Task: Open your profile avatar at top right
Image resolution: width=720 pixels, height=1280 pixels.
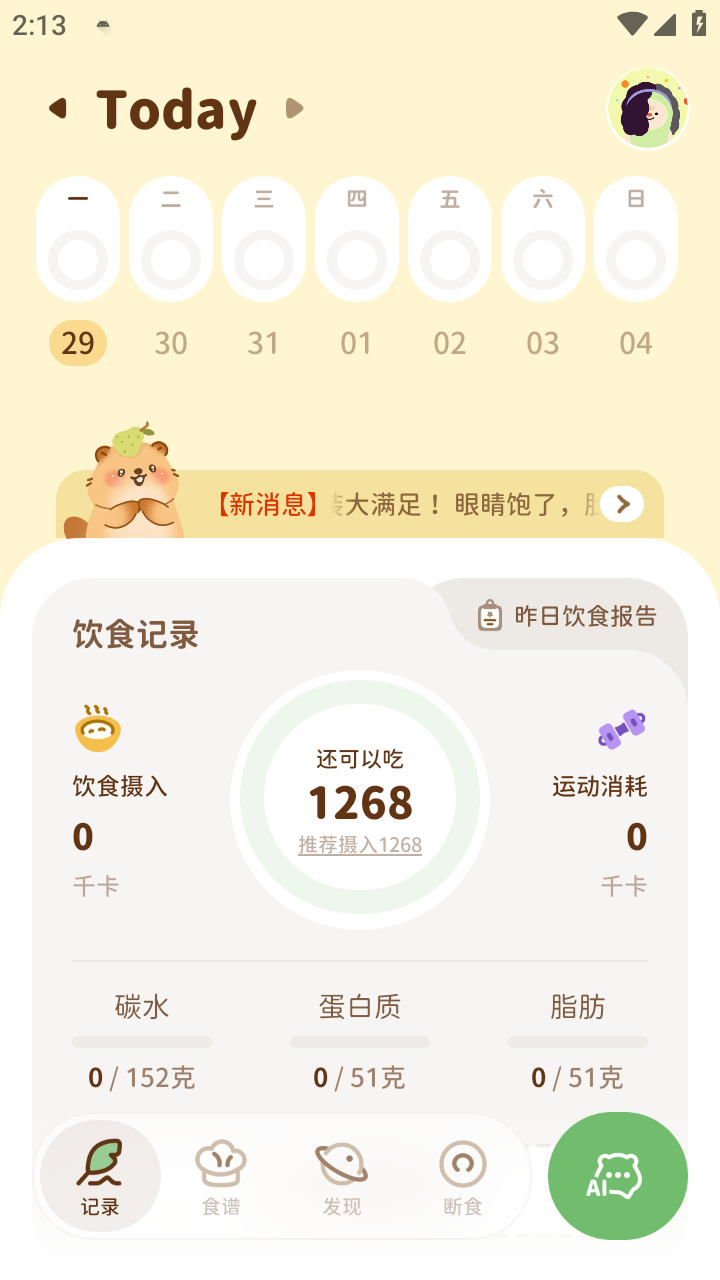Action: [x=648, y=108]
